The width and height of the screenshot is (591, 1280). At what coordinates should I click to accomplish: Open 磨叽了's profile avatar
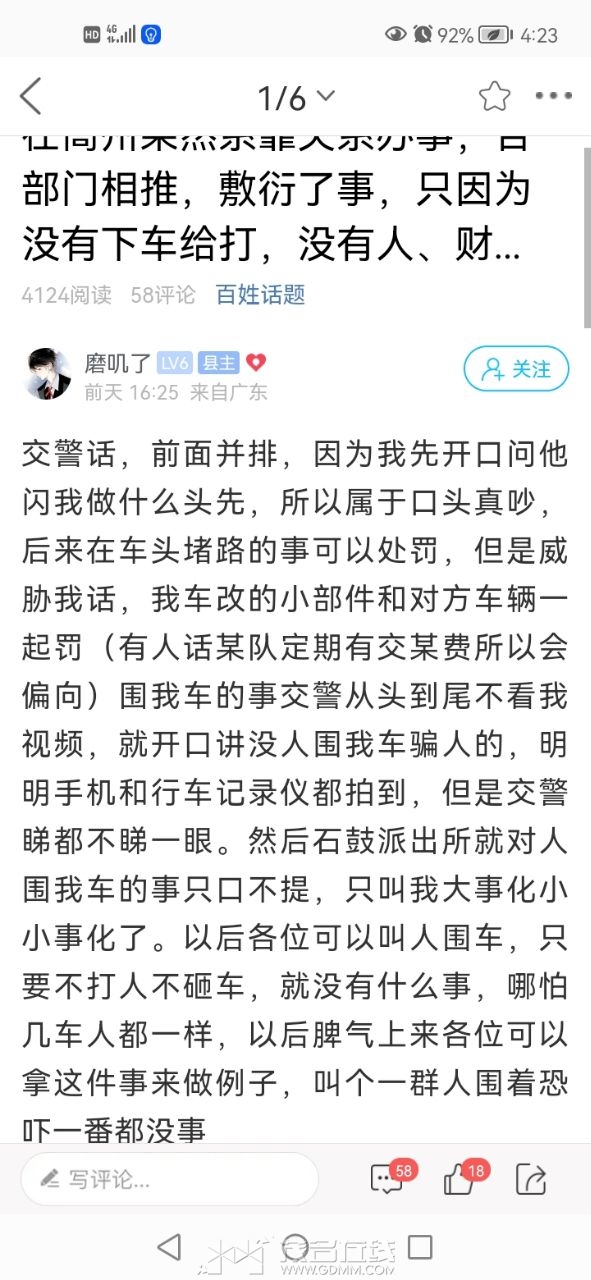coord(48,374)
